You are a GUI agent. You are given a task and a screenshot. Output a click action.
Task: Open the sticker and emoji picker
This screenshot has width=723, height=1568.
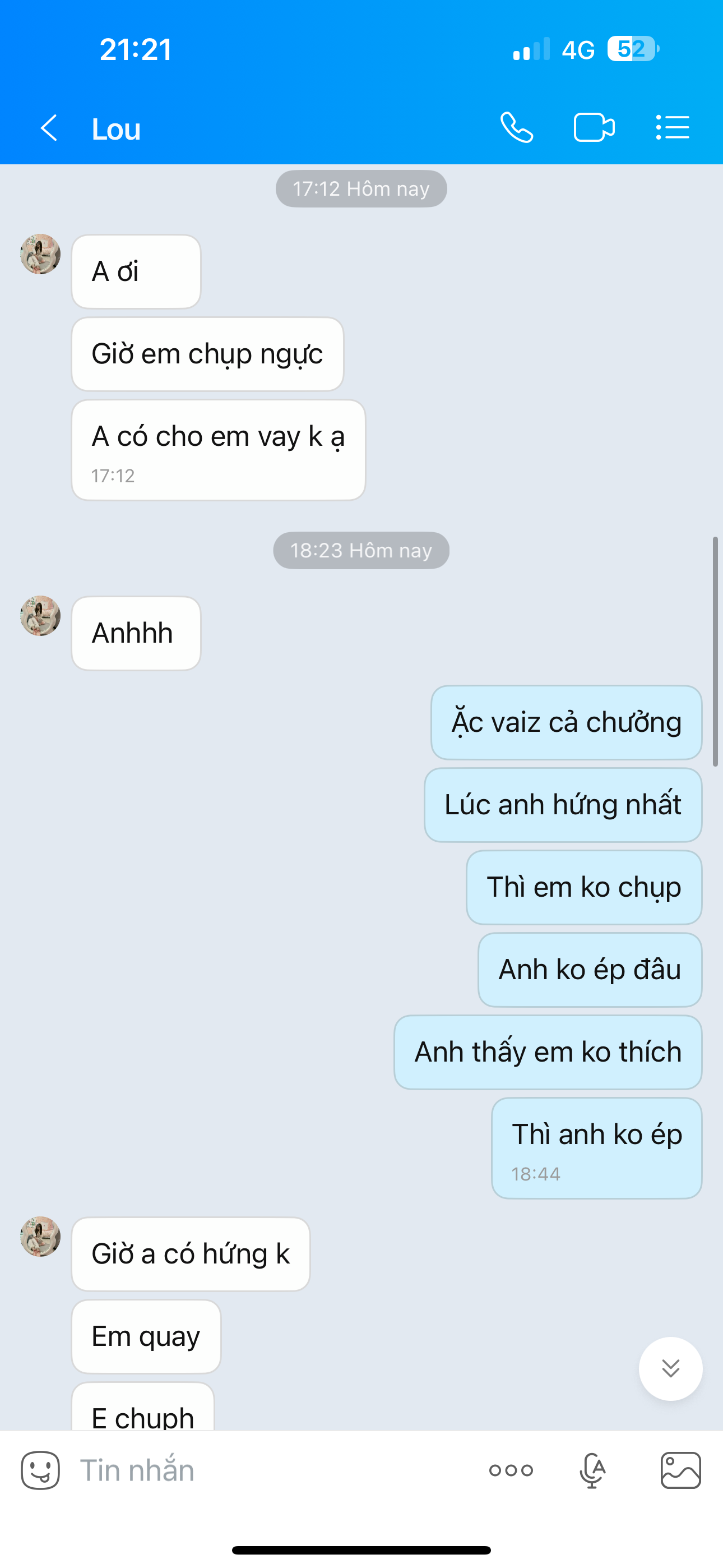click(40, 1470)
